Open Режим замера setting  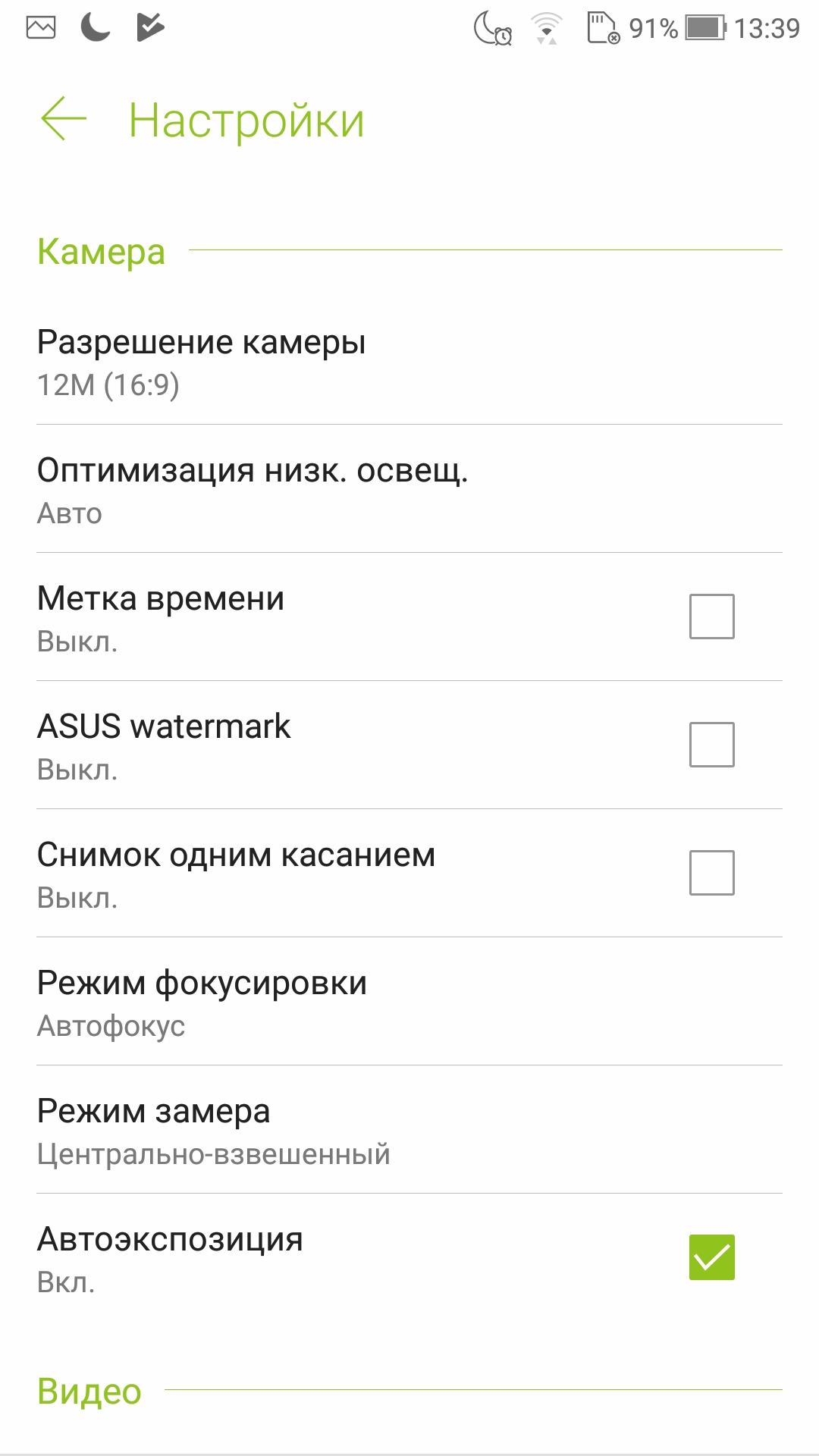(409, 1130)
